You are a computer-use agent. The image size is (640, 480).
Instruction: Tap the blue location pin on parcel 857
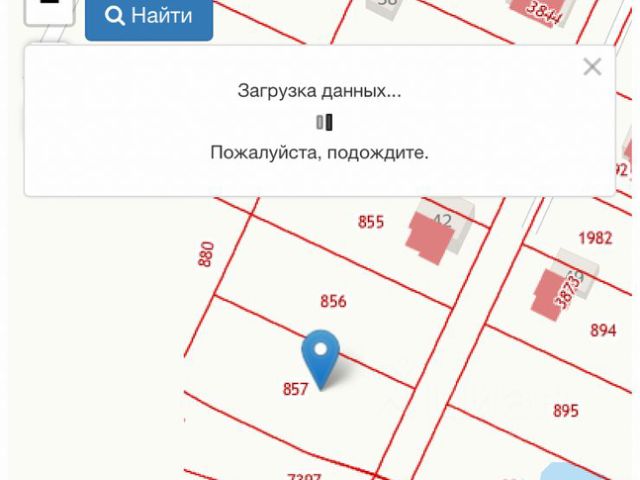click(321, 355)
